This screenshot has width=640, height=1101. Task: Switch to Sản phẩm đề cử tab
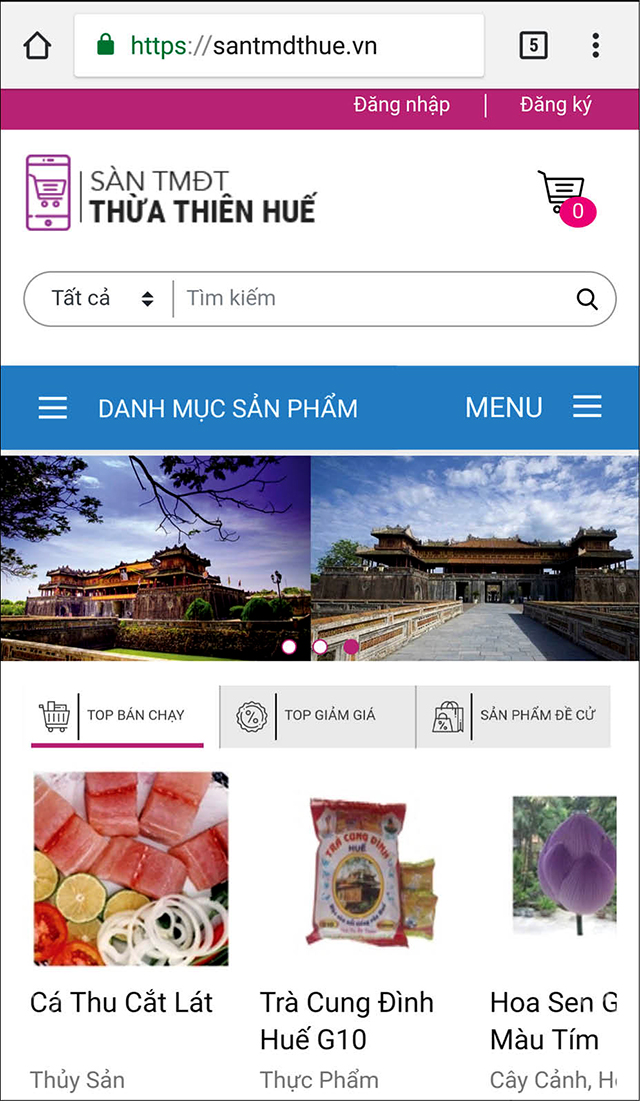[514, 715]
